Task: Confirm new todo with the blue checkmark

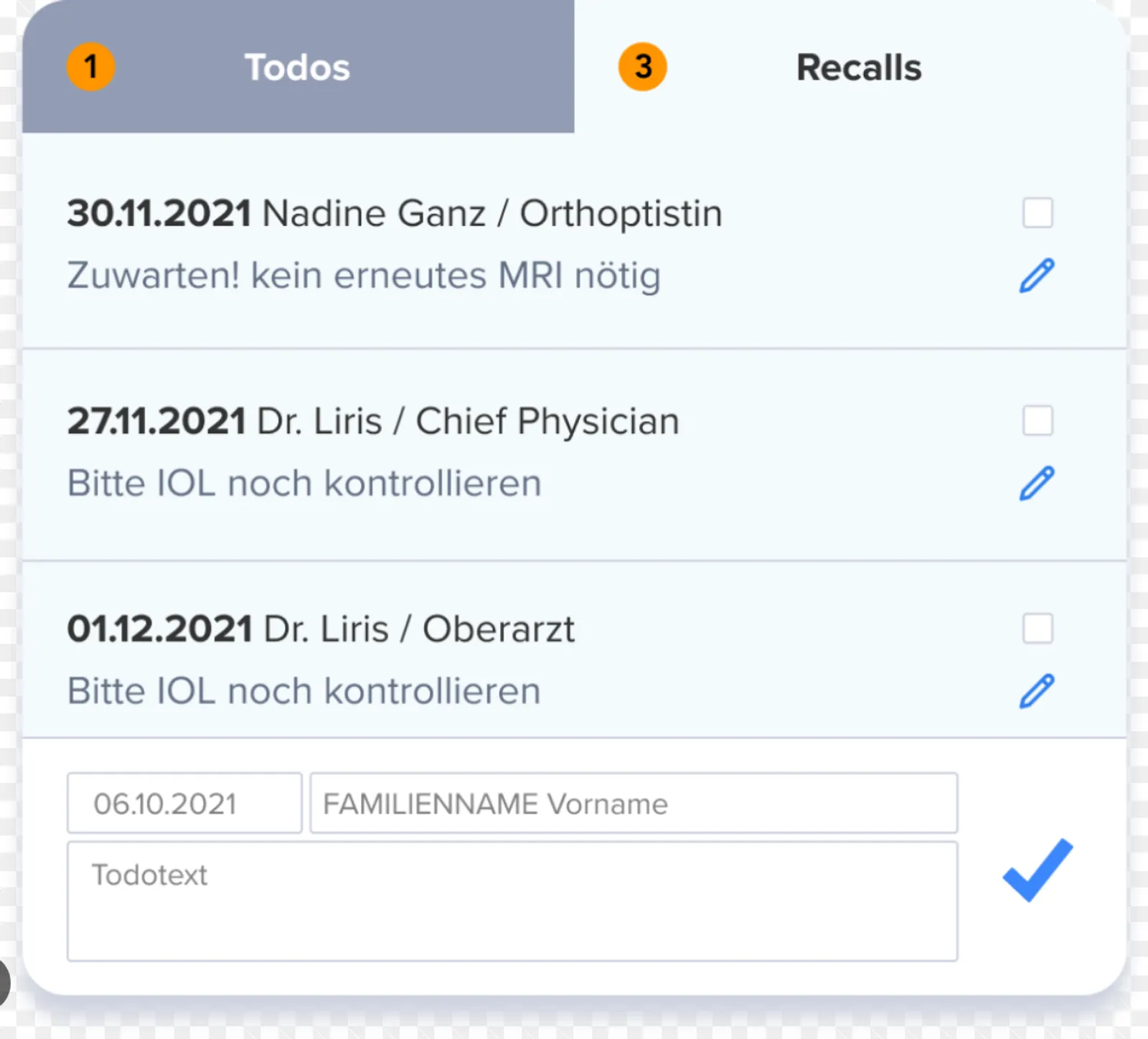Action: point(1038,870)
